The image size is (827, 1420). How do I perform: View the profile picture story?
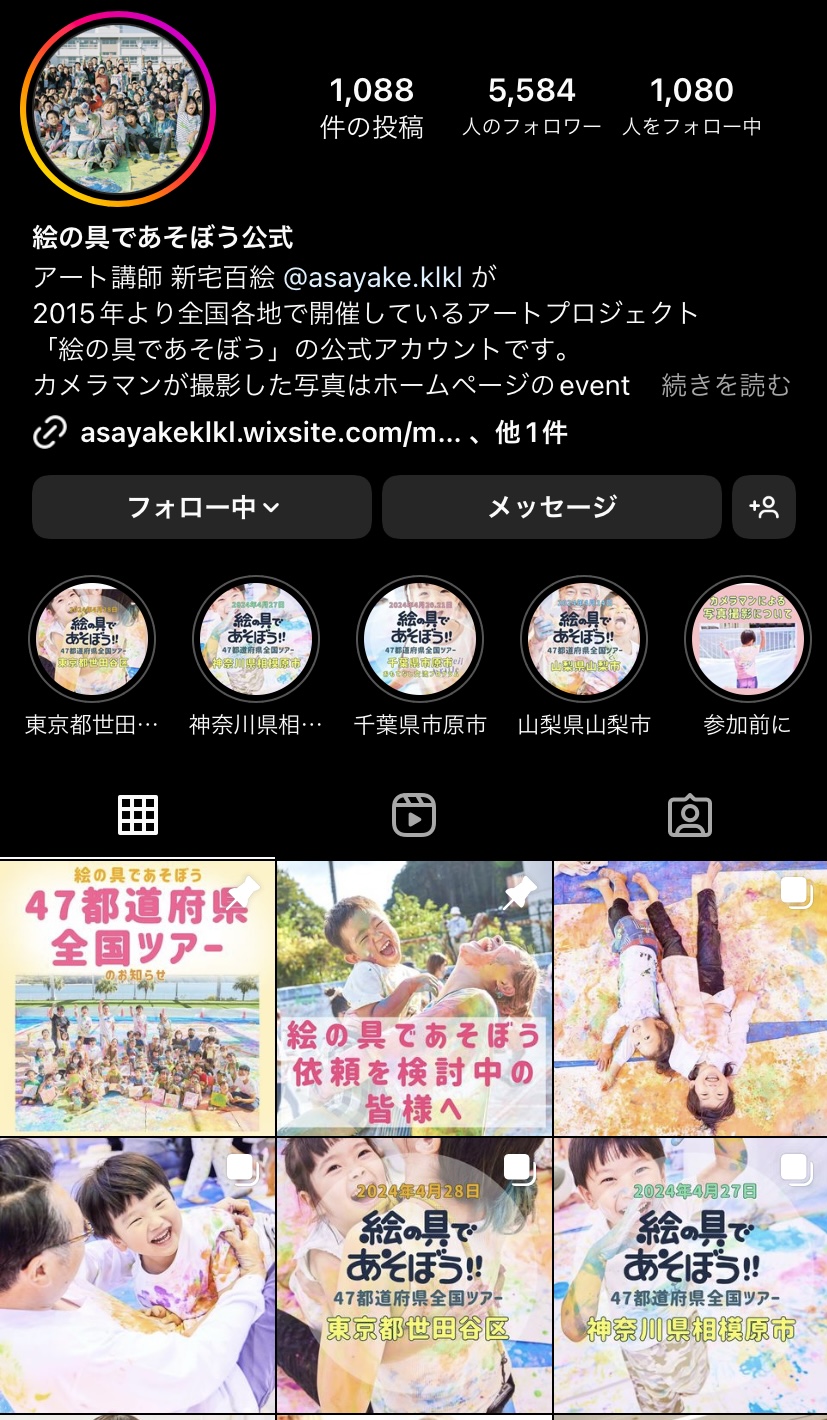coord(118,108)
